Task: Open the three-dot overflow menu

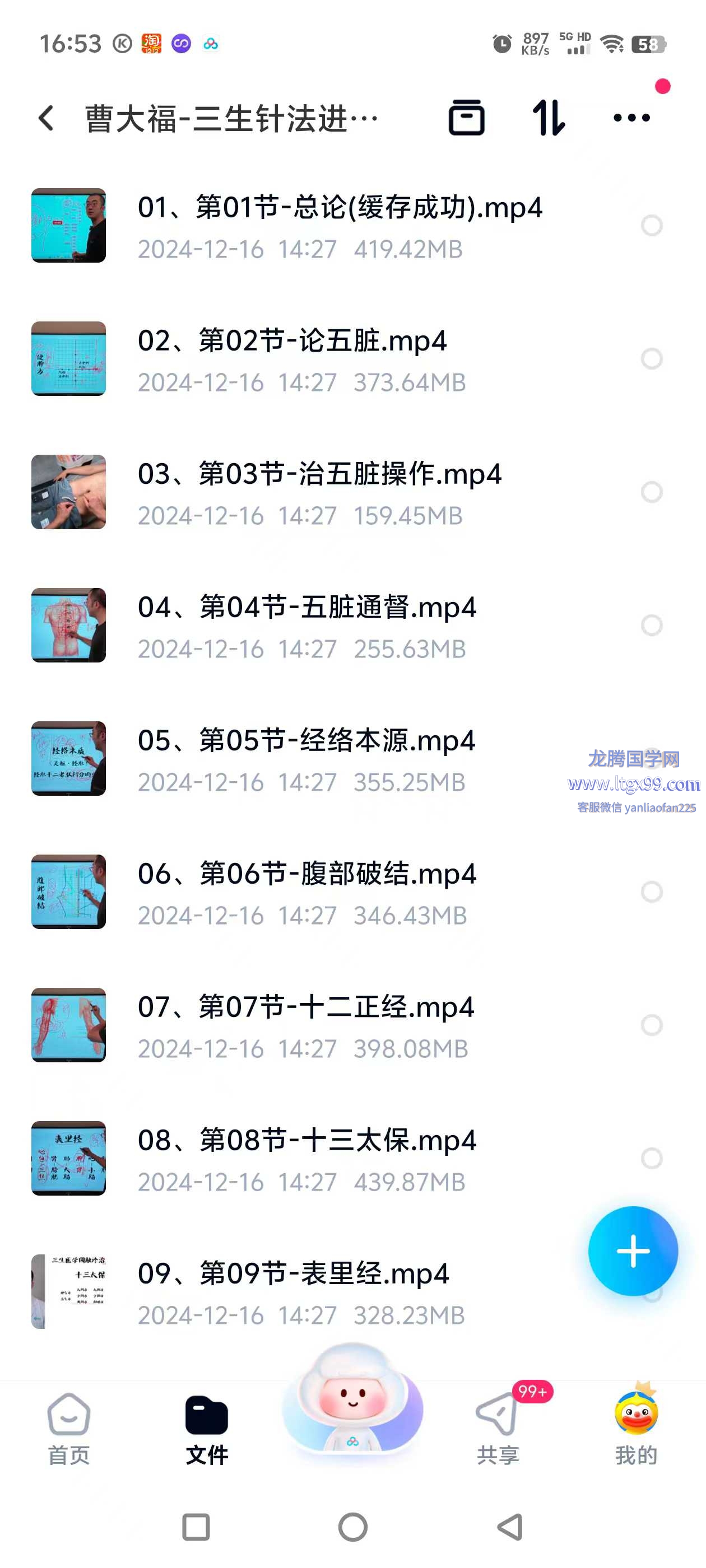Action: (x=631, y=118)
